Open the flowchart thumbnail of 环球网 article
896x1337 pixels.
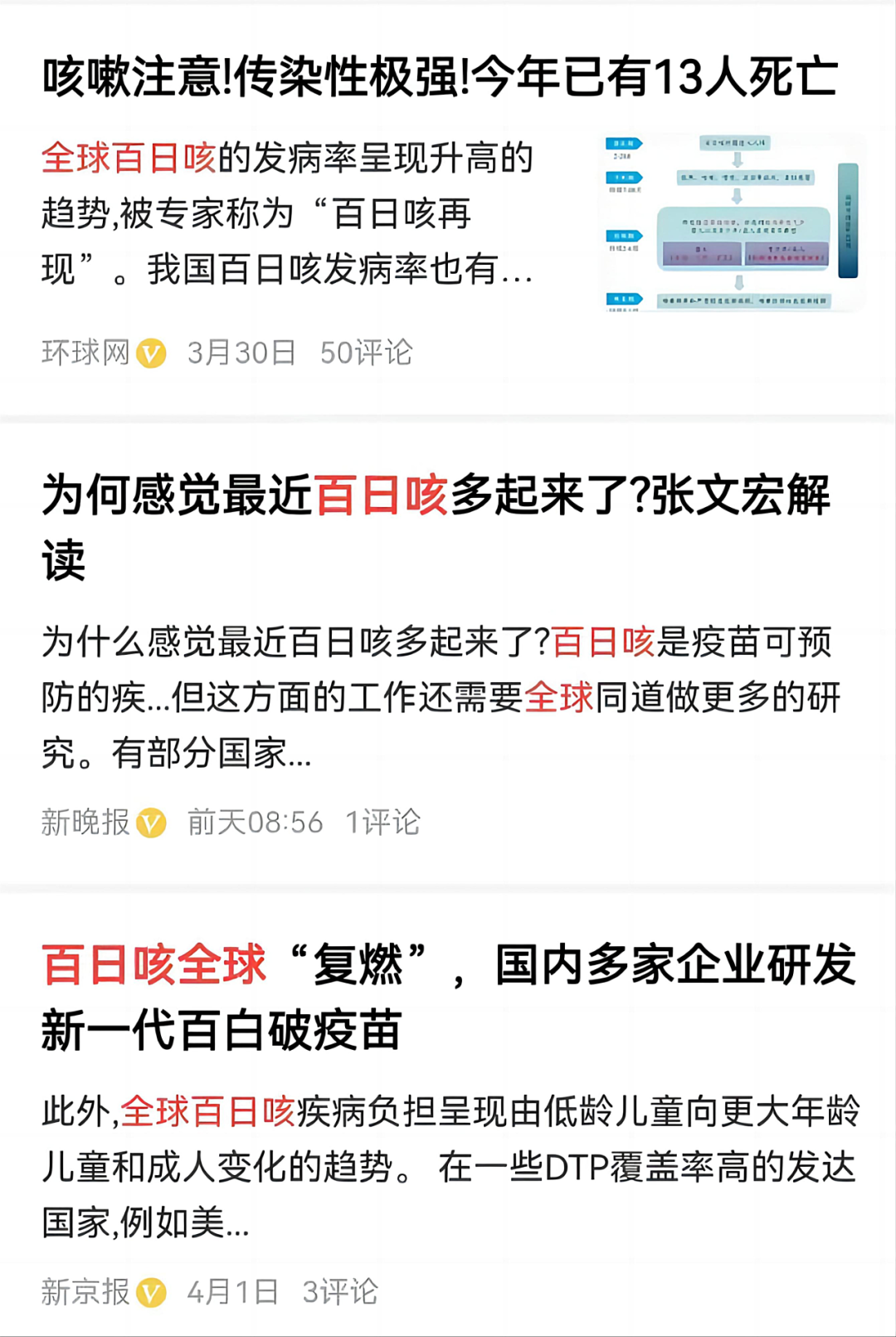(x=732, y=224)
